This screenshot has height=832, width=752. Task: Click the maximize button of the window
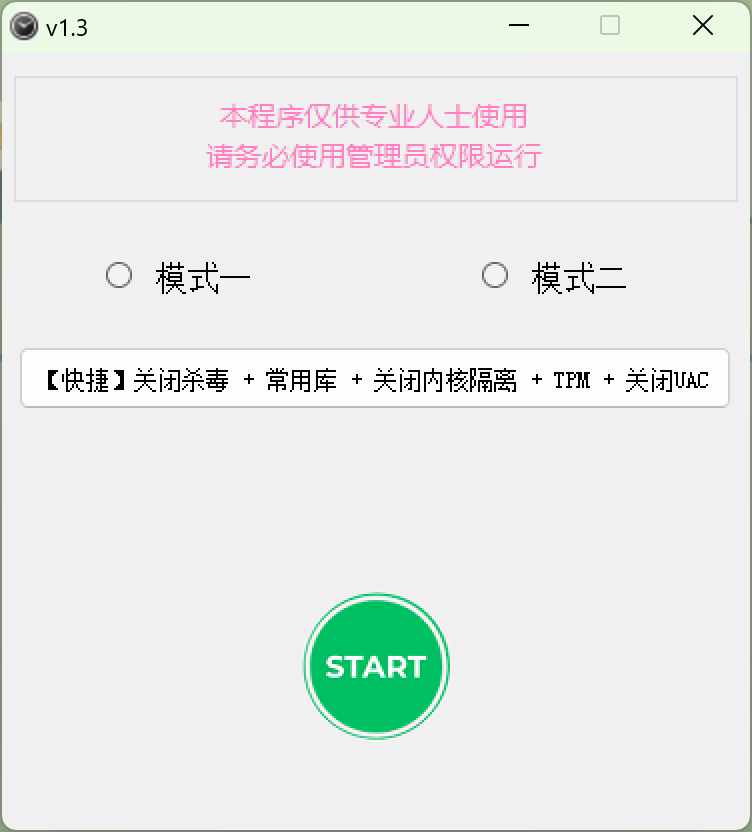[609, 26]
